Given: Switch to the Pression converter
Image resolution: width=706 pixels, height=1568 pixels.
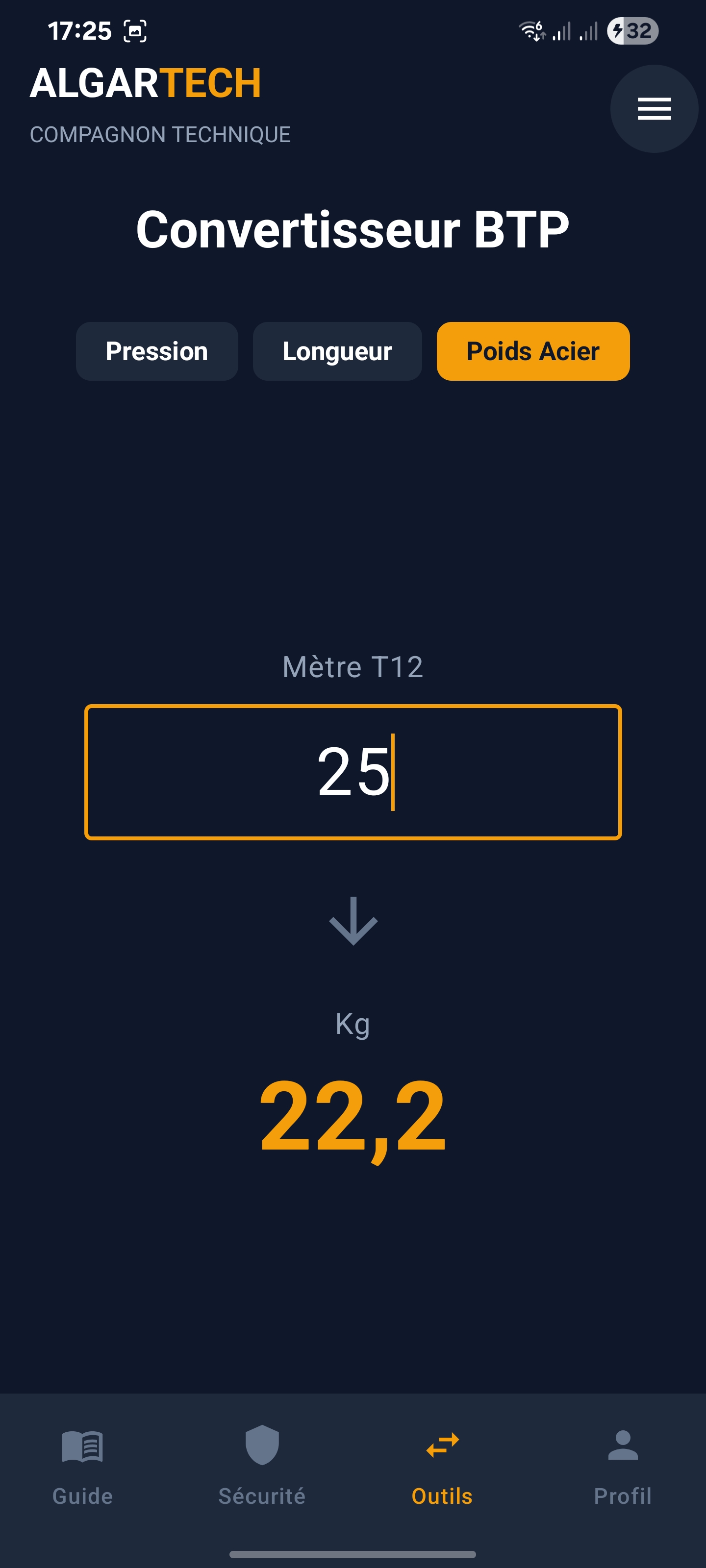Looking at the screenshot, I should (x=156, y=351).
